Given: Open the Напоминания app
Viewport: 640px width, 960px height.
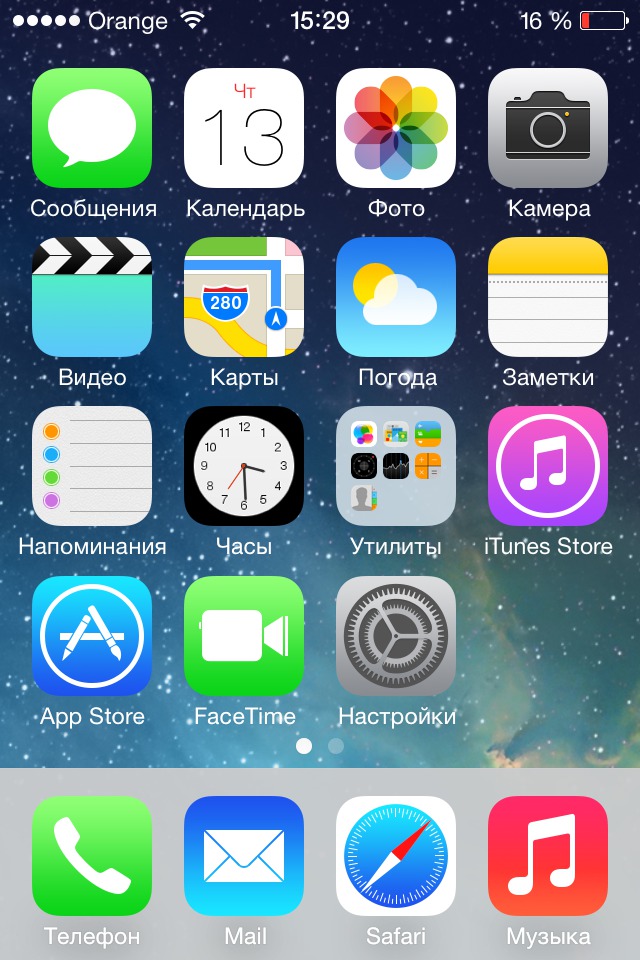Looking at the screenshot, I should click(92, 466).
